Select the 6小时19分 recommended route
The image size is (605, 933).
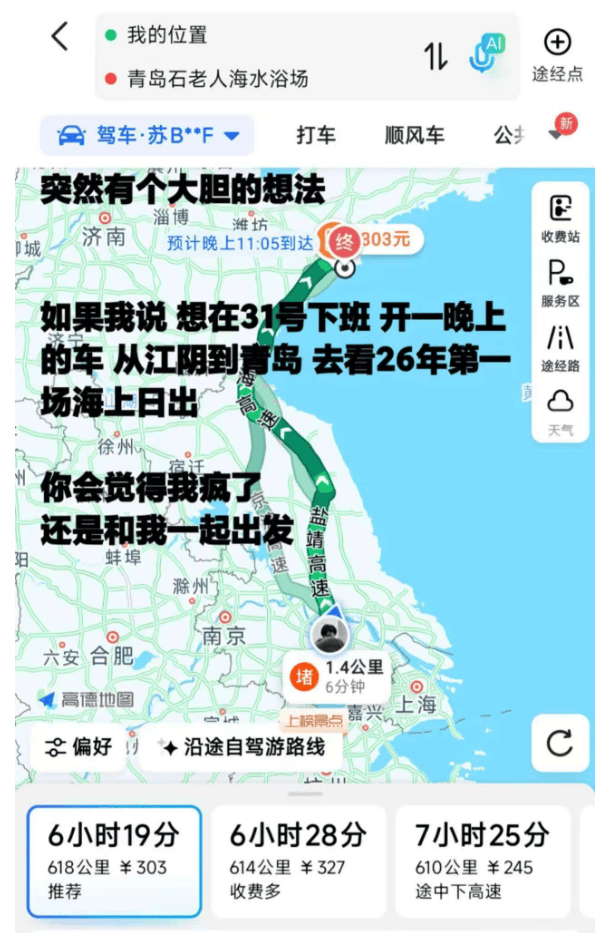pyautogui.click(x=114, y=861)
